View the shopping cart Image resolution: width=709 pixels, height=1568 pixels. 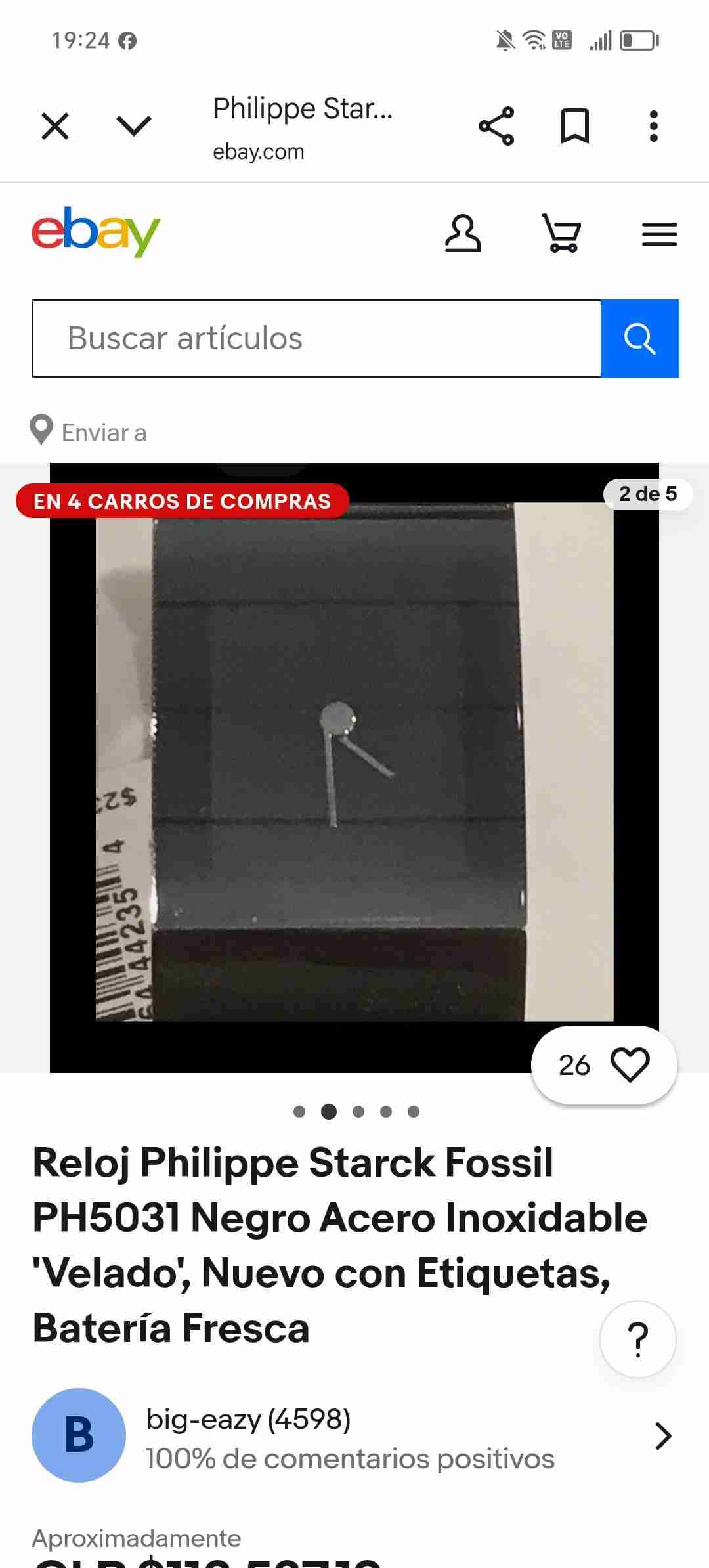[561, 234]
